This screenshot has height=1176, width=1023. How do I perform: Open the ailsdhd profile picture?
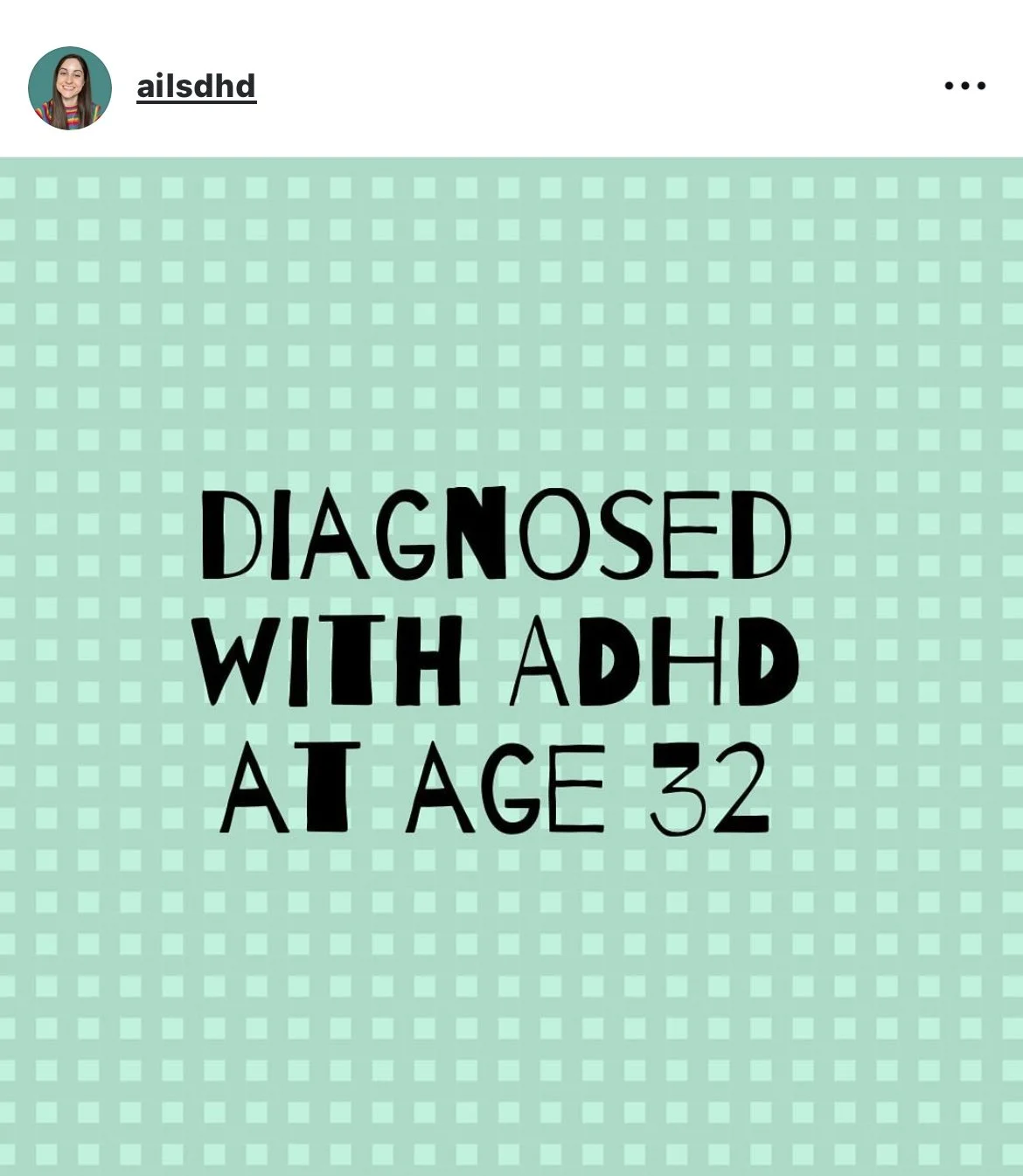[70, 88]
